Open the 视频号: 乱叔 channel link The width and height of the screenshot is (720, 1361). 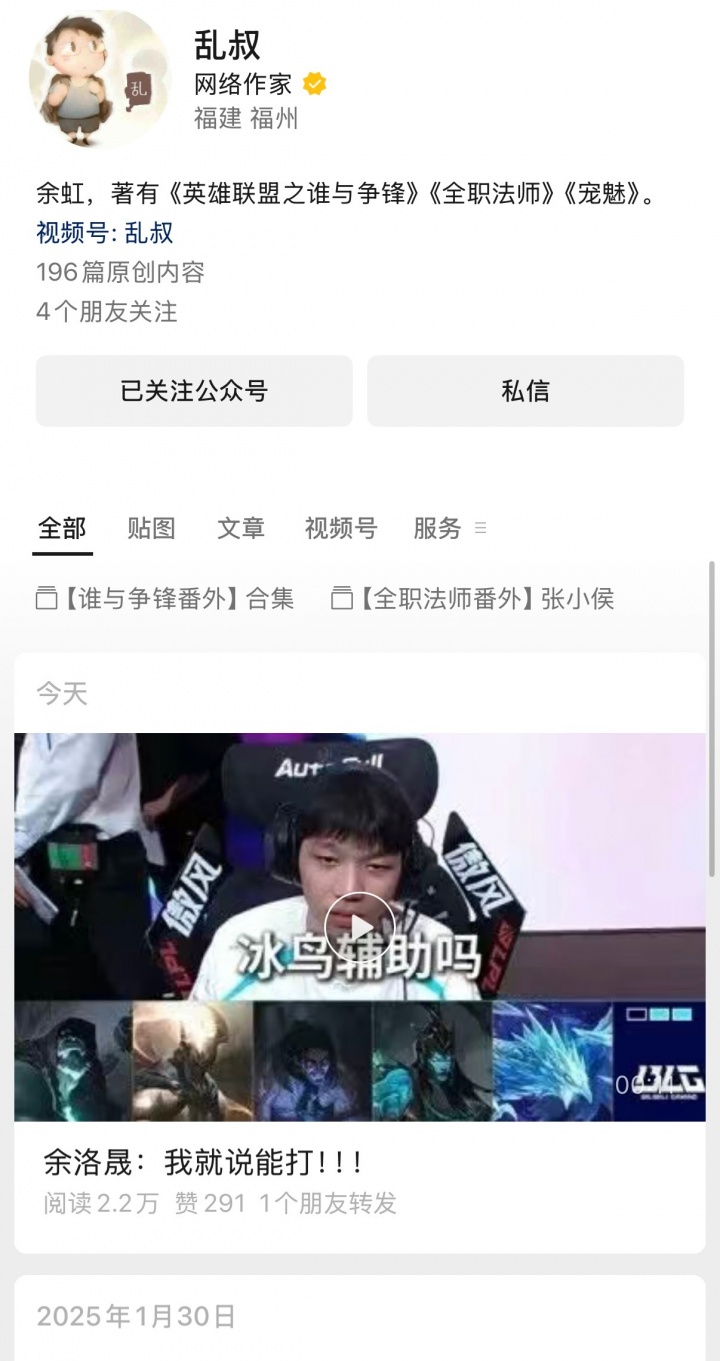[x=105, y=233]
